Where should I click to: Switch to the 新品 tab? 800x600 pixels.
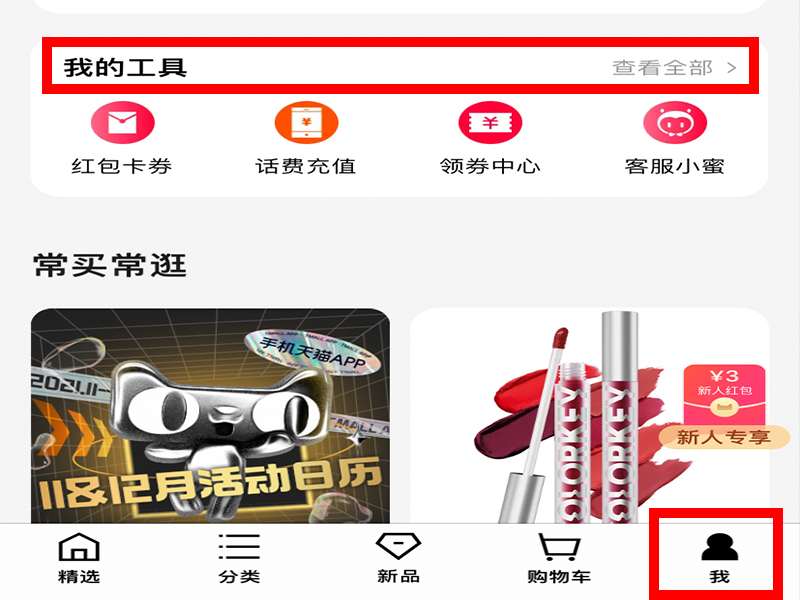(398, 558)
